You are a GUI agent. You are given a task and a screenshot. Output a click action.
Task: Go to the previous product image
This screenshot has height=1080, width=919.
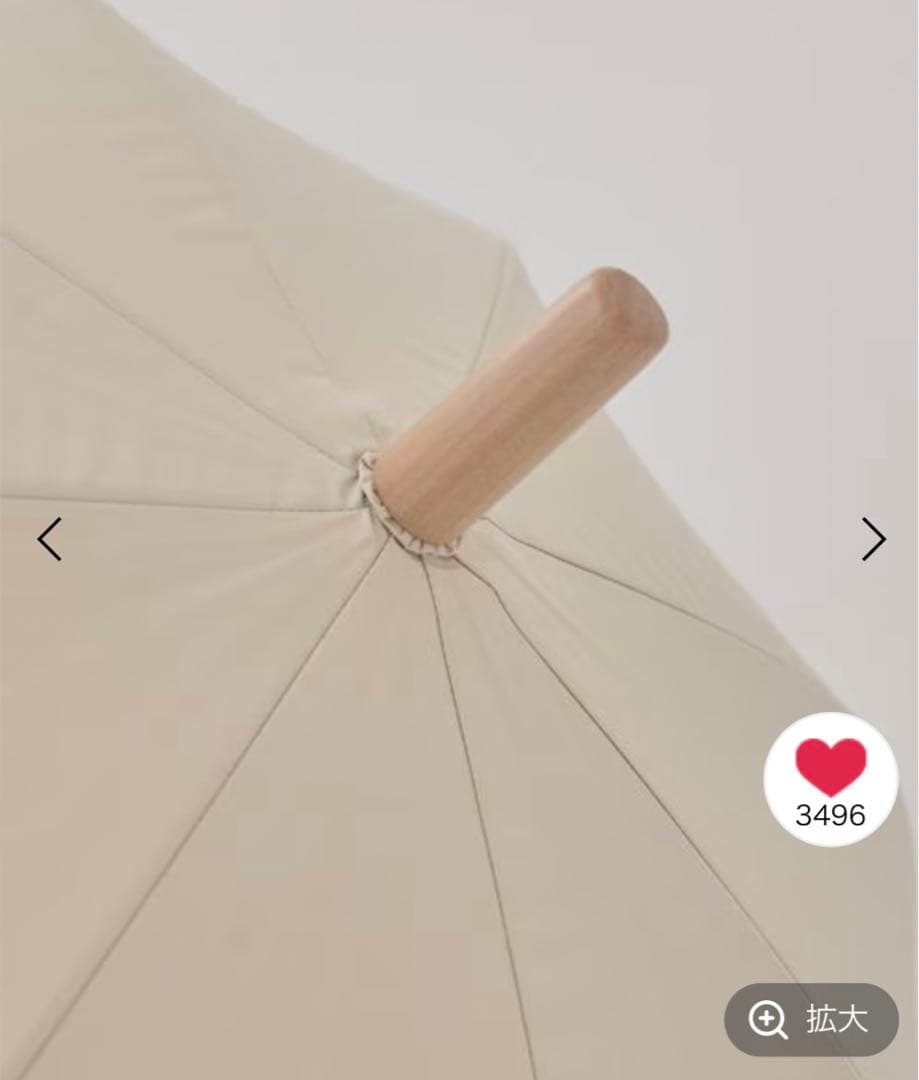(x=49, y=539)
